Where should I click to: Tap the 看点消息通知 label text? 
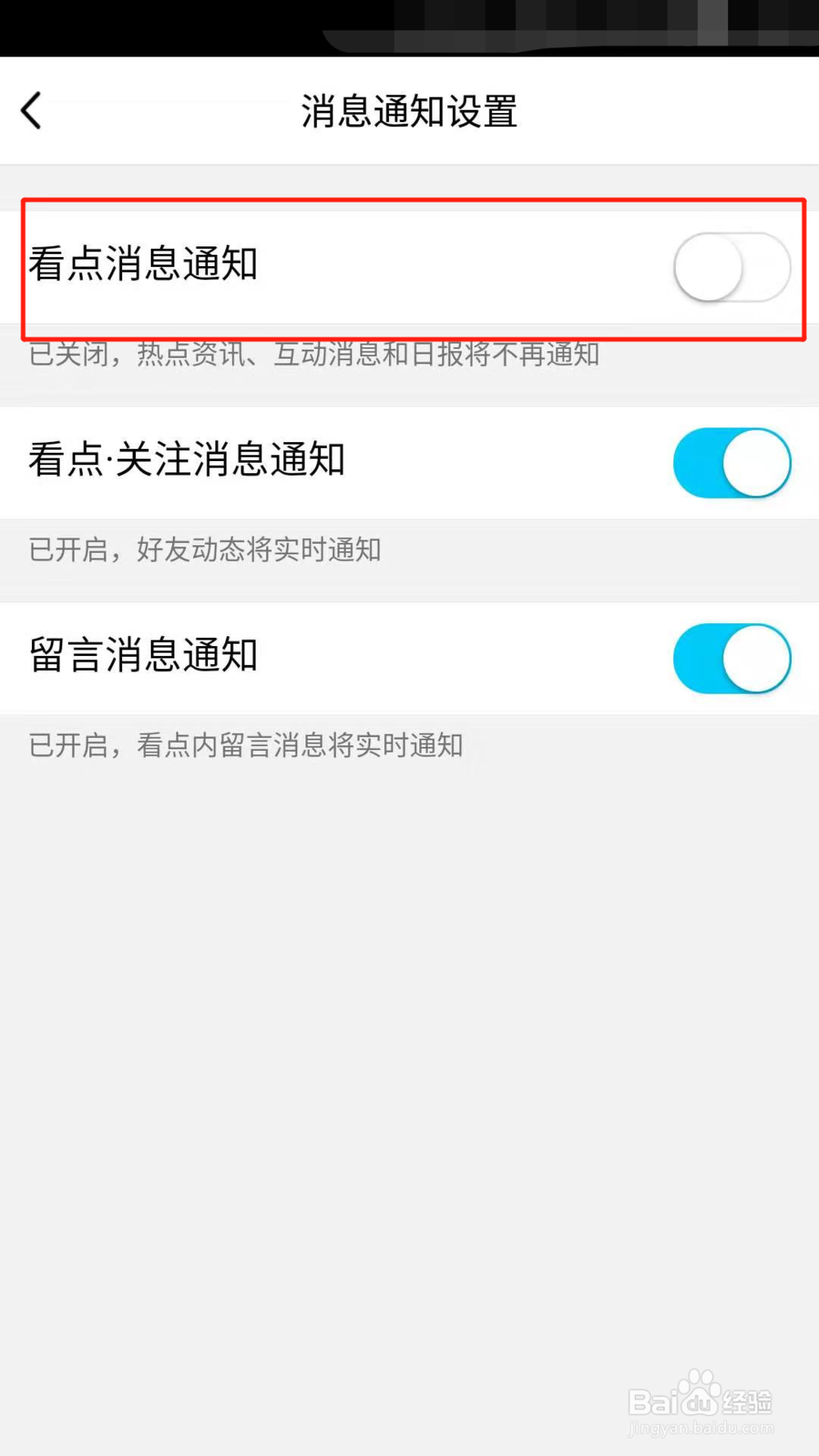click(146, 265)
